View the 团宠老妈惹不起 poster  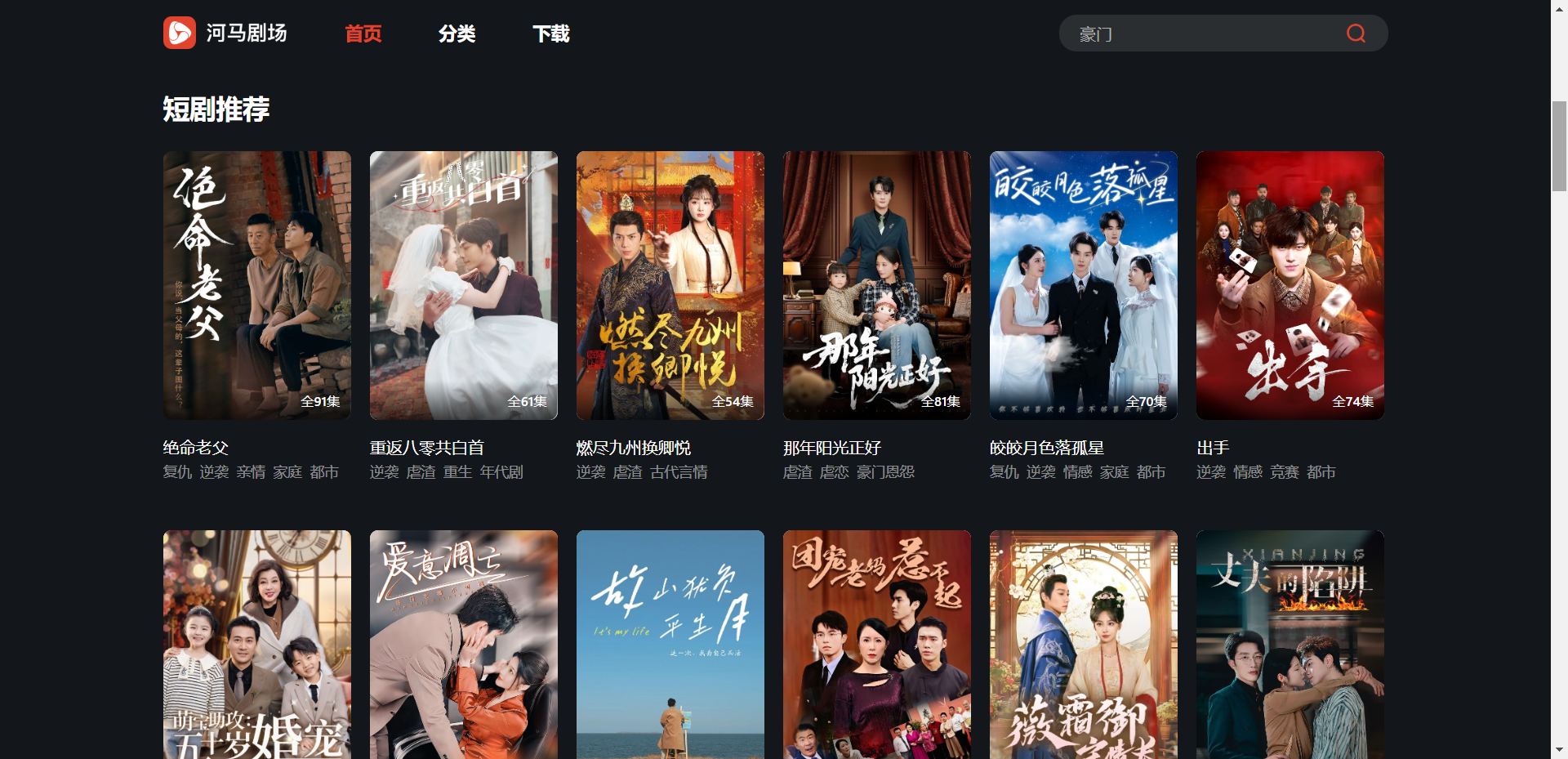click(x=876, y=645)
